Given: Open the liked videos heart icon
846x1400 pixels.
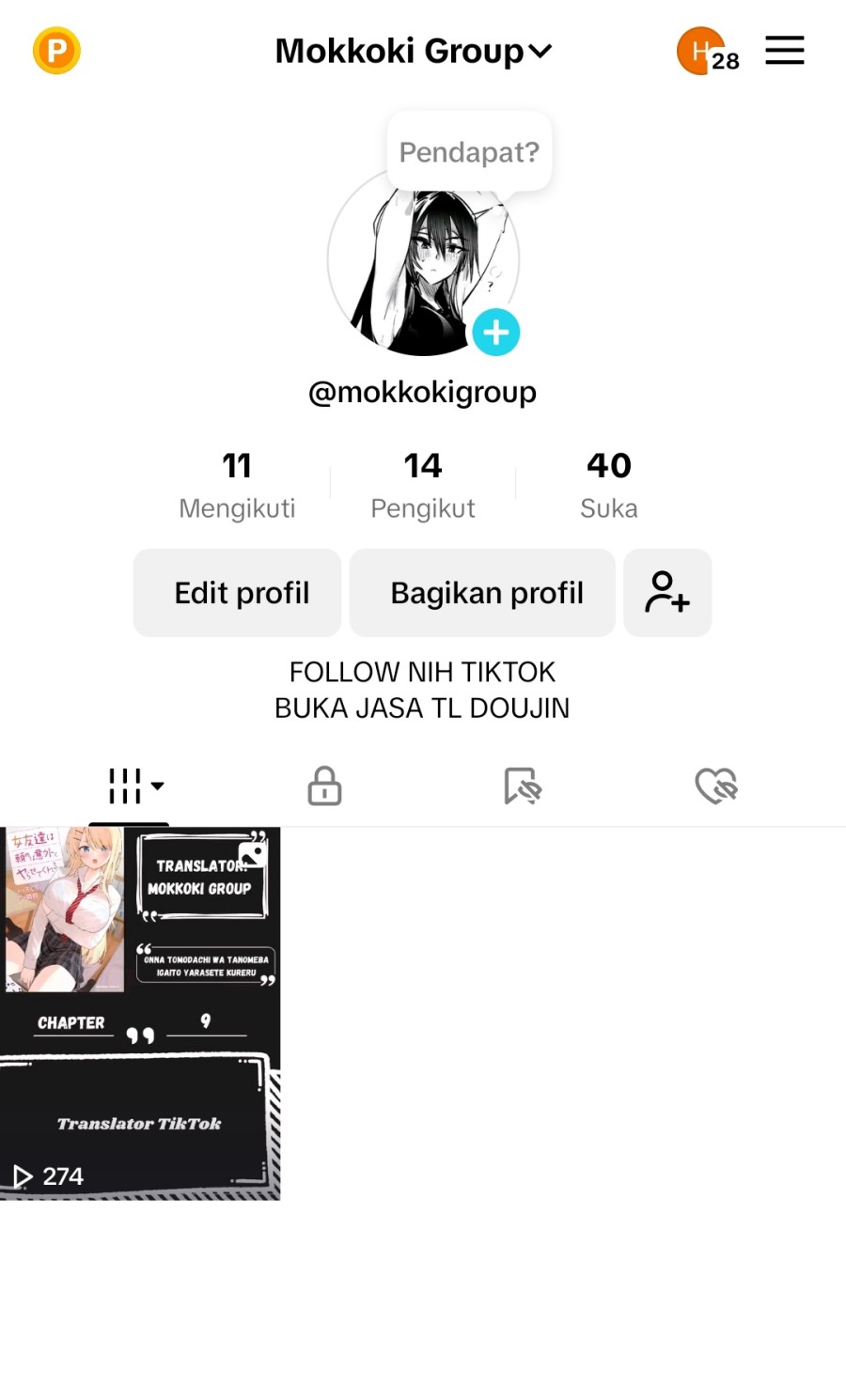Looking at the screenshot, I should (x=715, y=786).
